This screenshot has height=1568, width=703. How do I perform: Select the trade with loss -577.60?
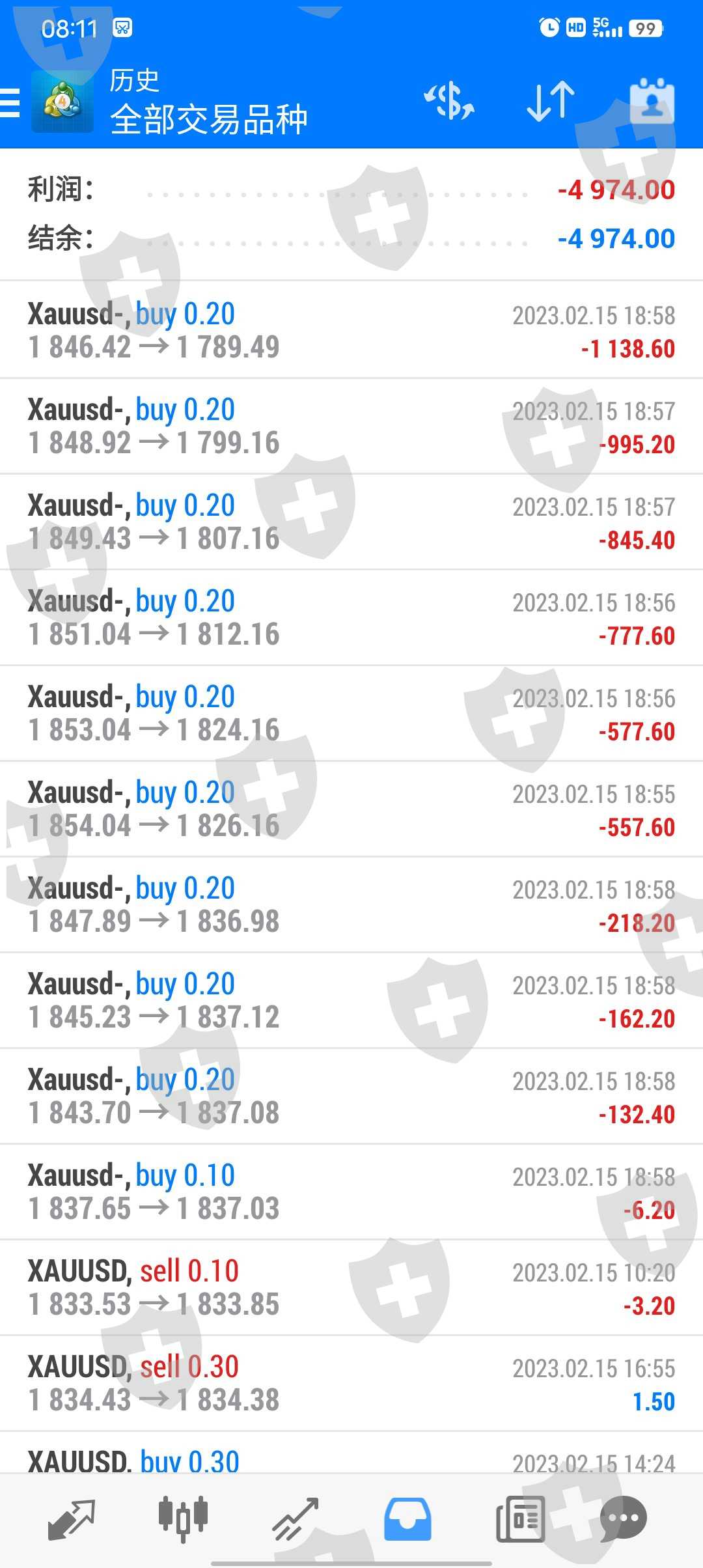351,714
